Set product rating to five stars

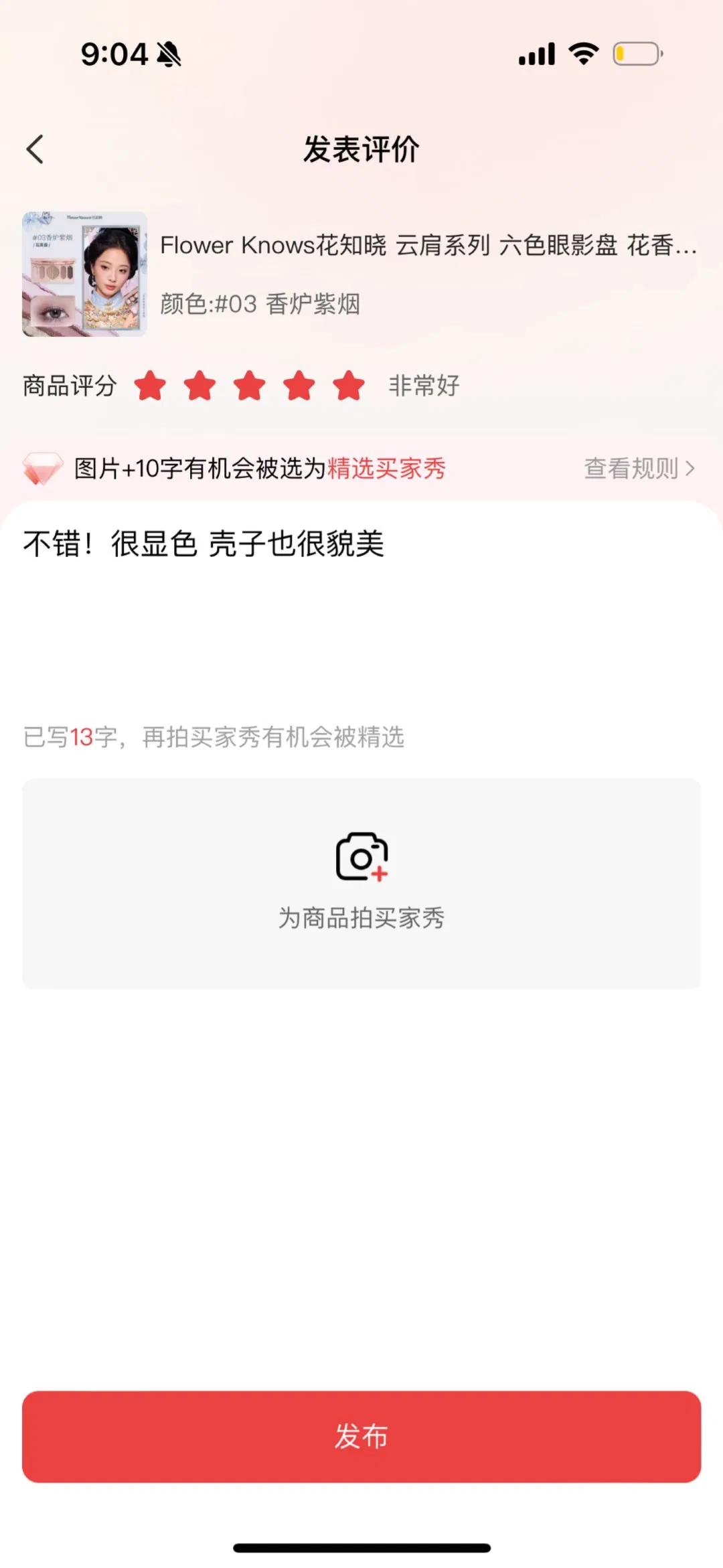click(x=349, y=386)
